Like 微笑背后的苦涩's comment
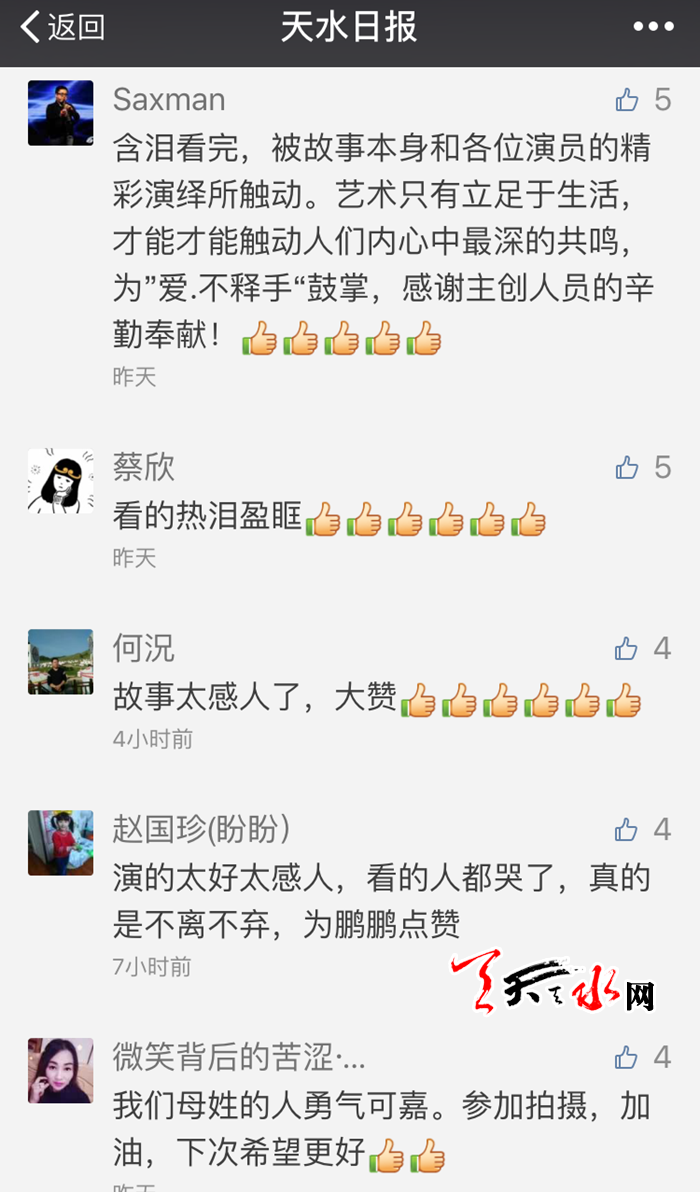700x1192 pixels. 627,1057
